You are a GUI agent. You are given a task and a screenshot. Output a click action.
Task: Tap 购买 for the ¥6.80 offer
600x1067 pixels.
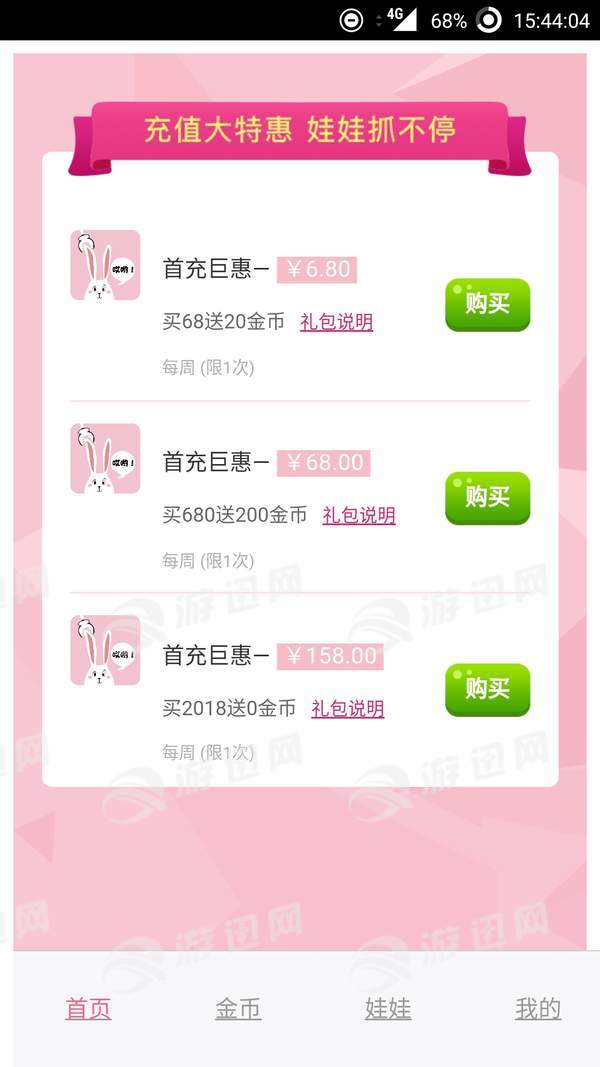pos(487,305)
